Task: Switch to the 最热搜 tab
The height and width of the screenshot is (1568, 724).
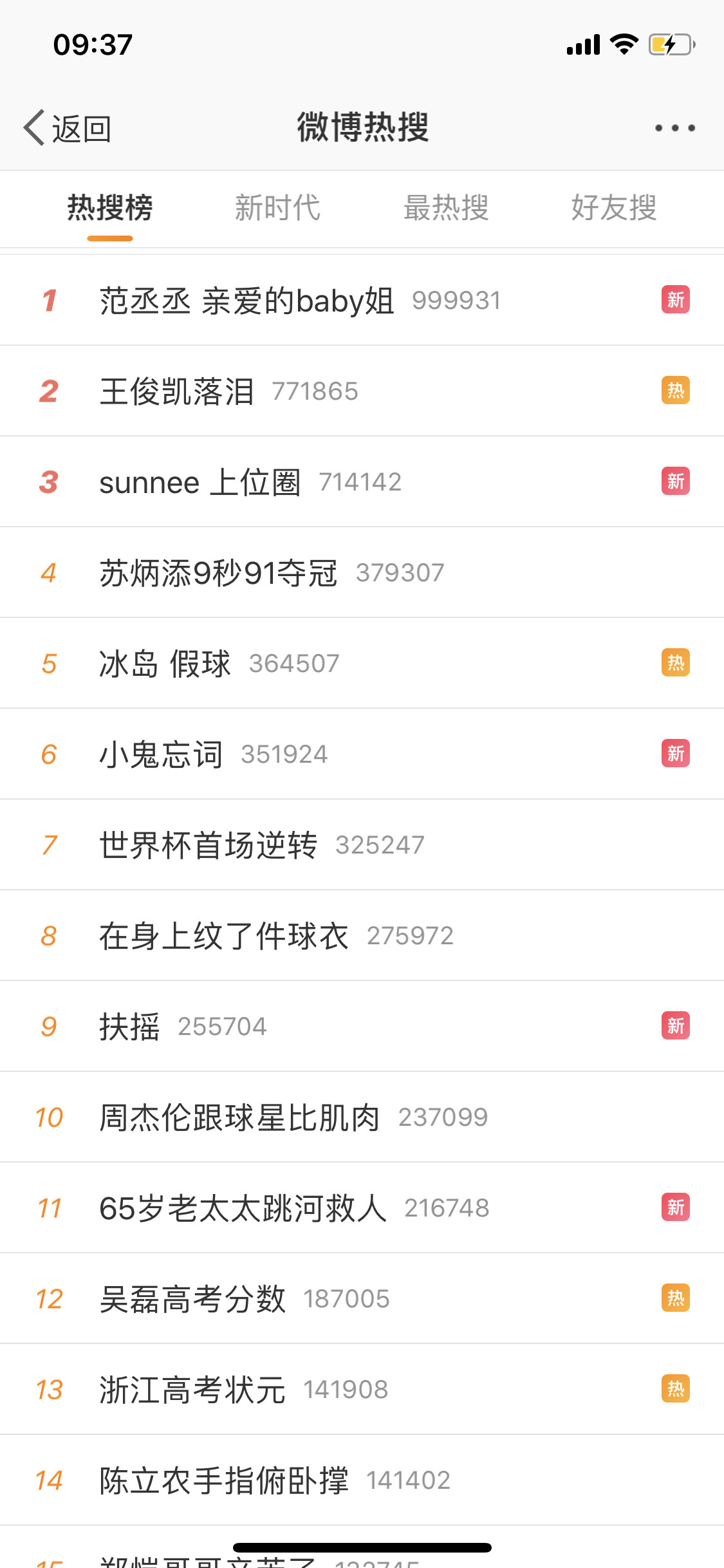Action: [x=446, y=208]
